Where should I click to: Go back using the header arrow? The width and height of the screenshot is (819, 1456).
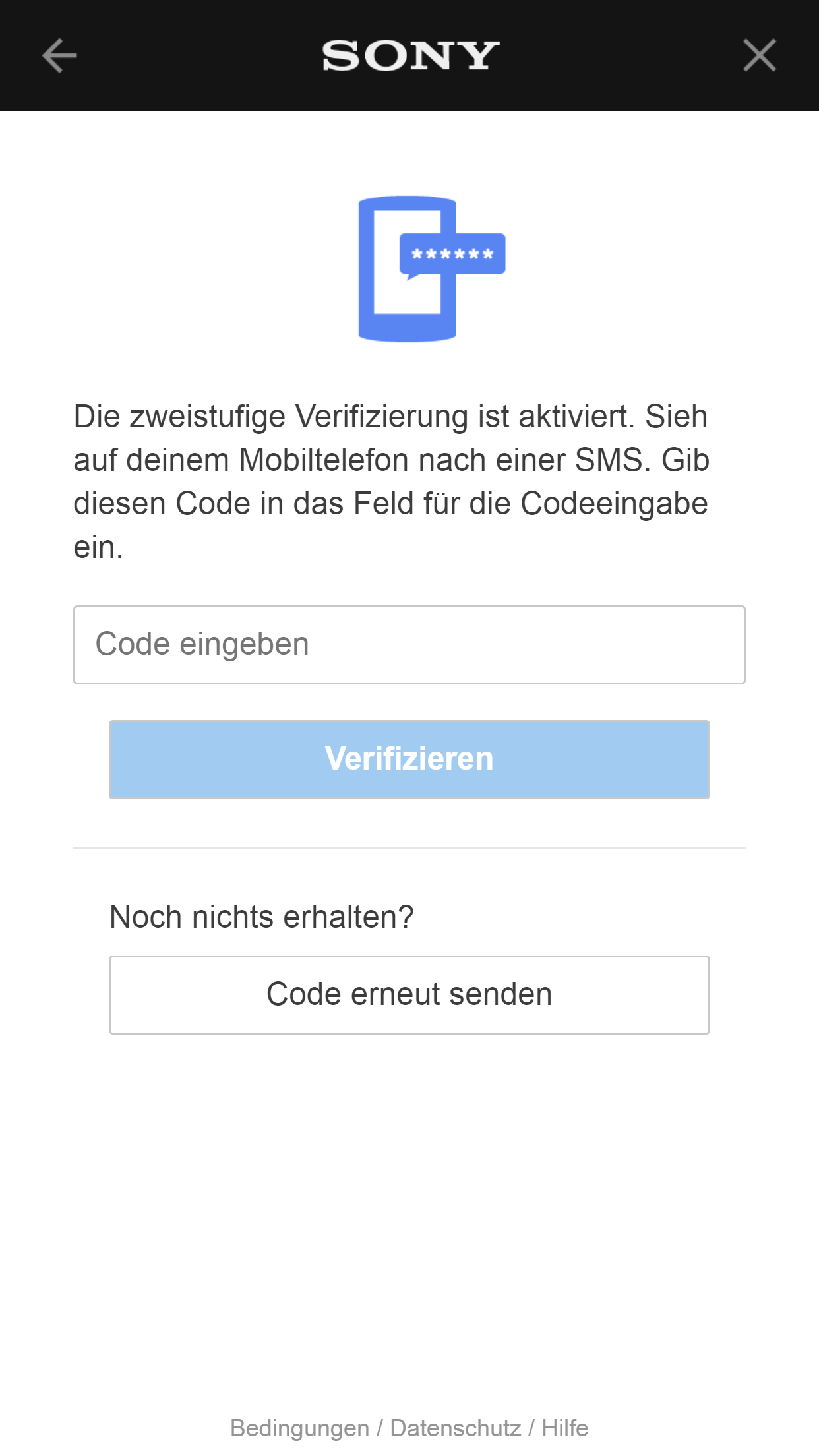coord(59,55)
